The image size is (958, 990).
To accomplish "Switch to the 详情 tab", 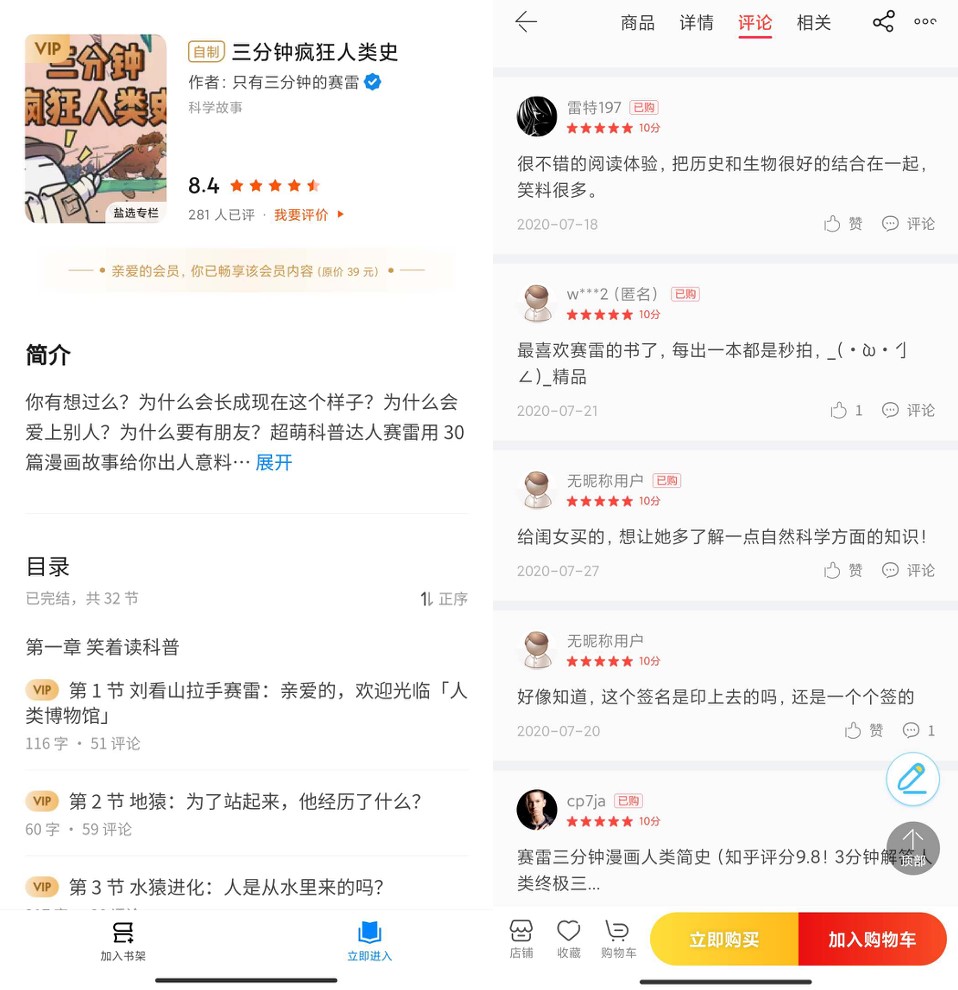I will (696, 22).
